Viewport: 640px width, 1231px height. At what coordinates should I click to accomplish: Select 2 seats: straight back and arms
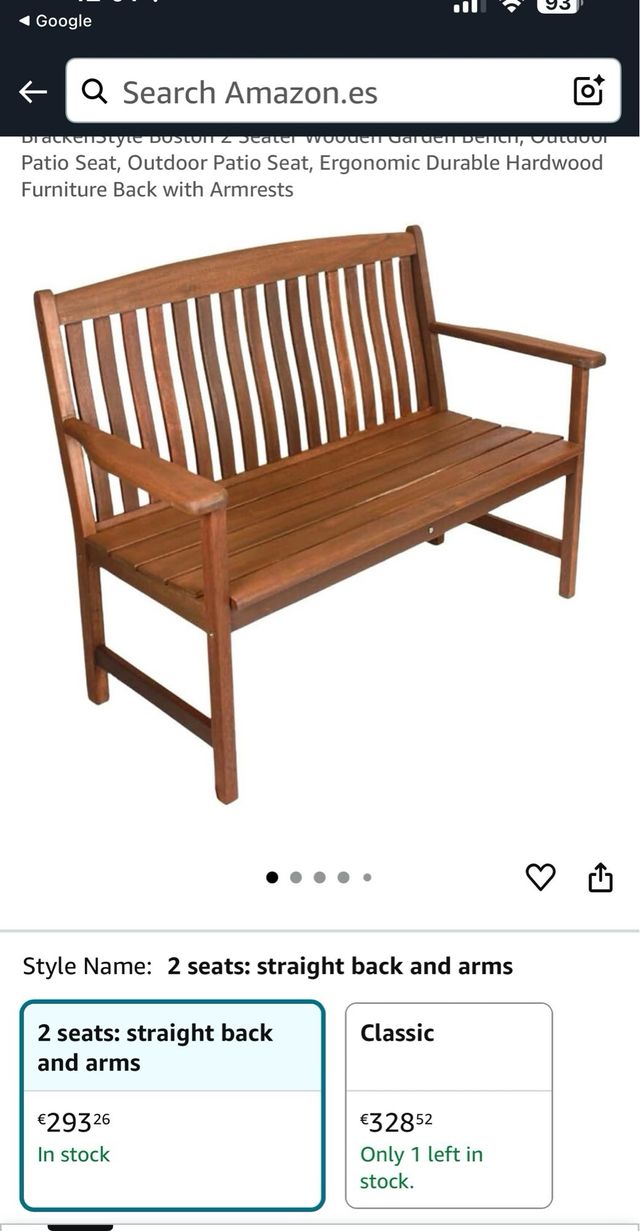172,1104
